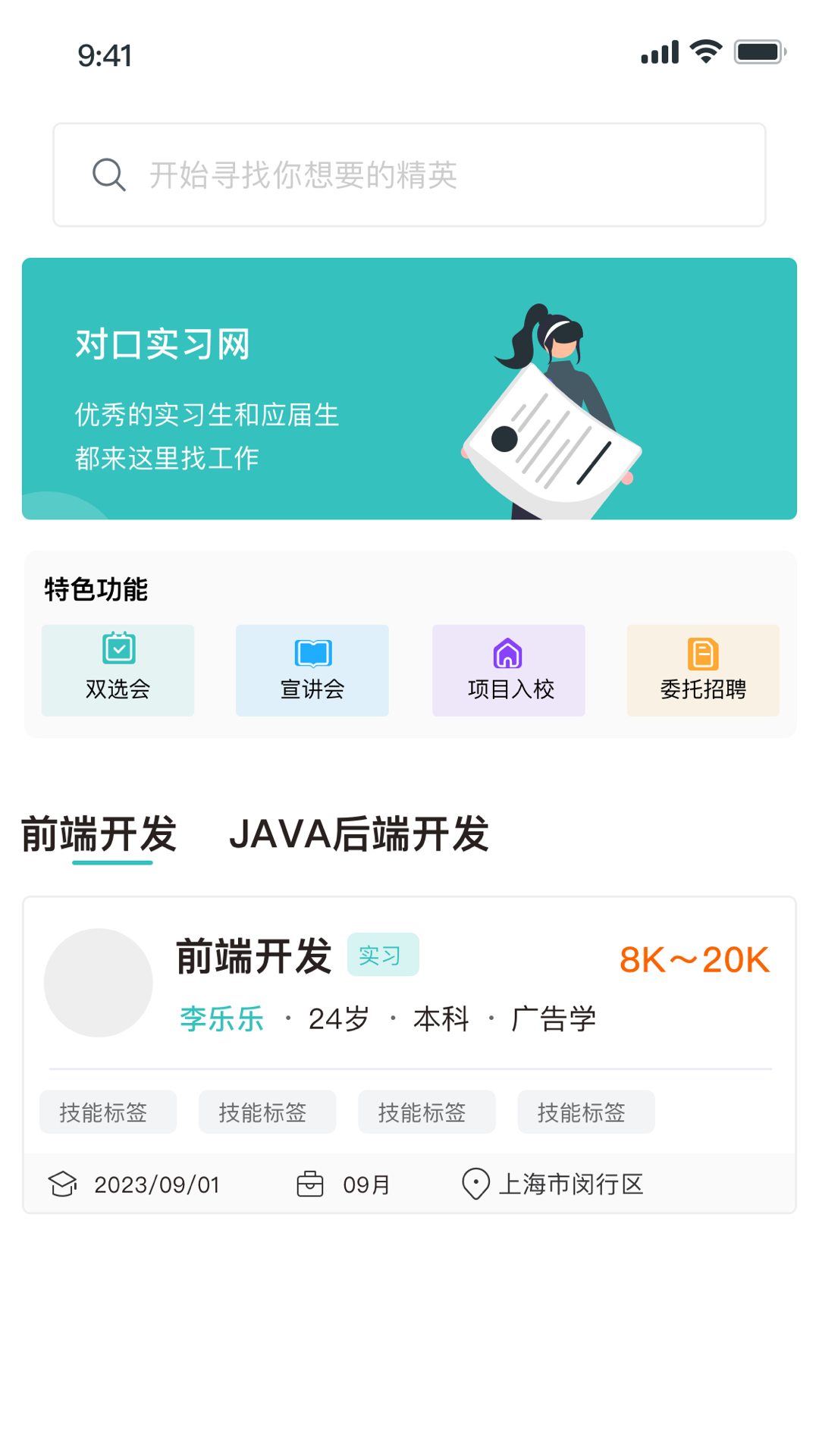Switch to the JAVA后端开发 tab
Screen dimensions: 819x1456
point(359,834)
